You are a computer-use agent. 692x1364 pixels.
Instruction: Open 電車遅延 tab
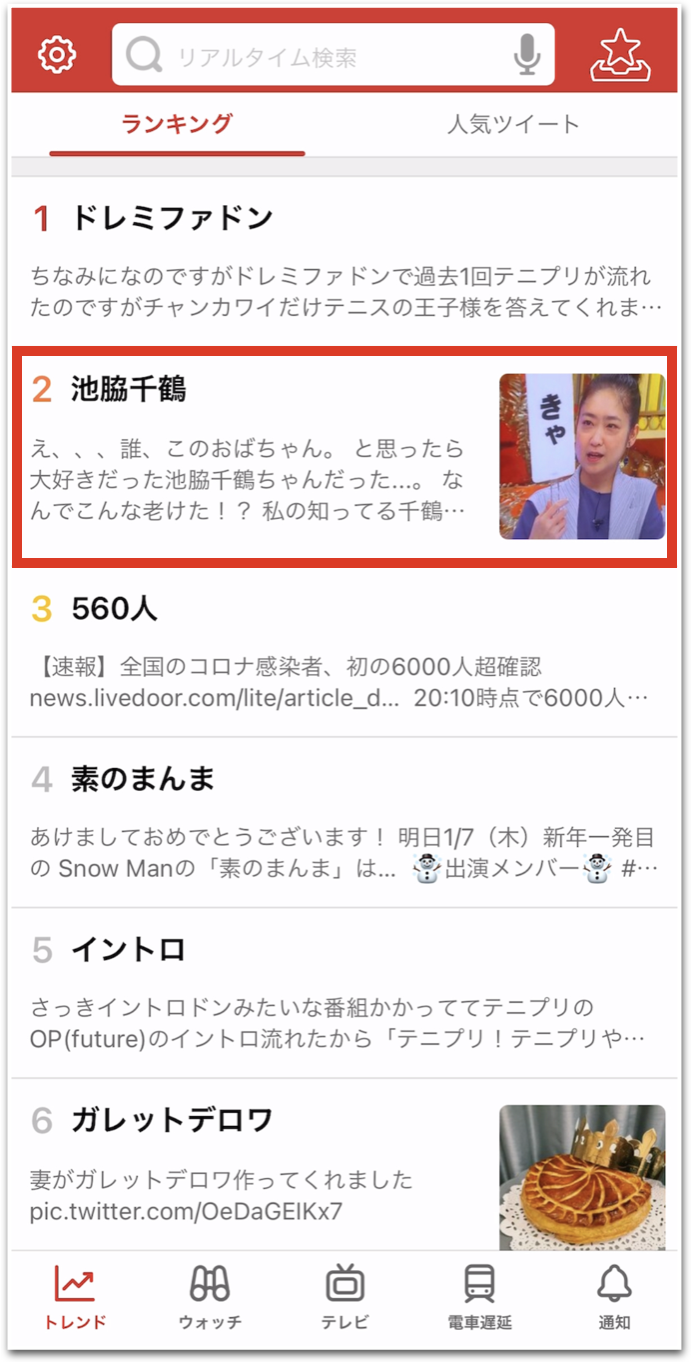coord(480,1297)
